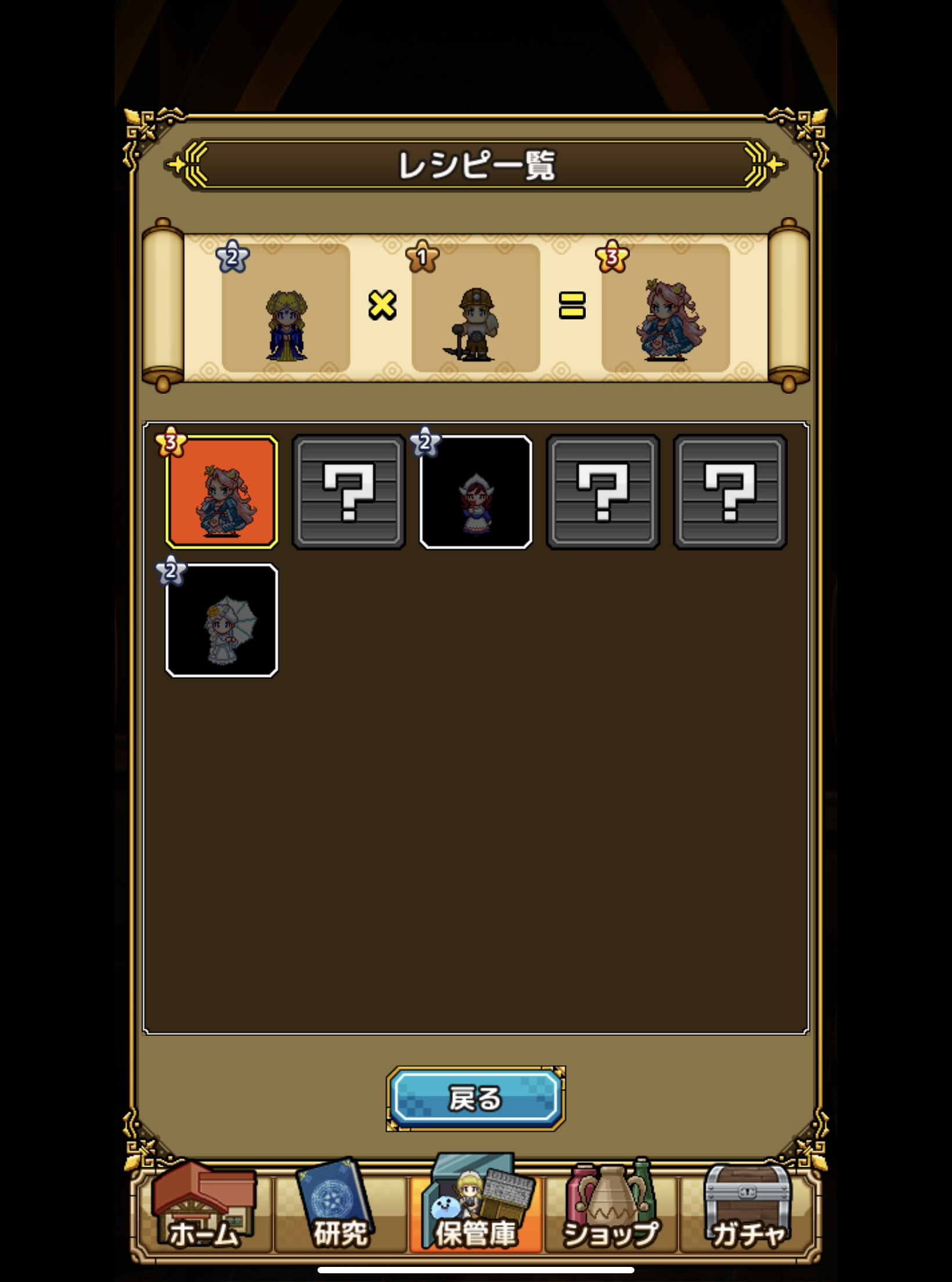
Task: Select the 2-star red-haired maid recipe
Action: (x=475, y=492)
